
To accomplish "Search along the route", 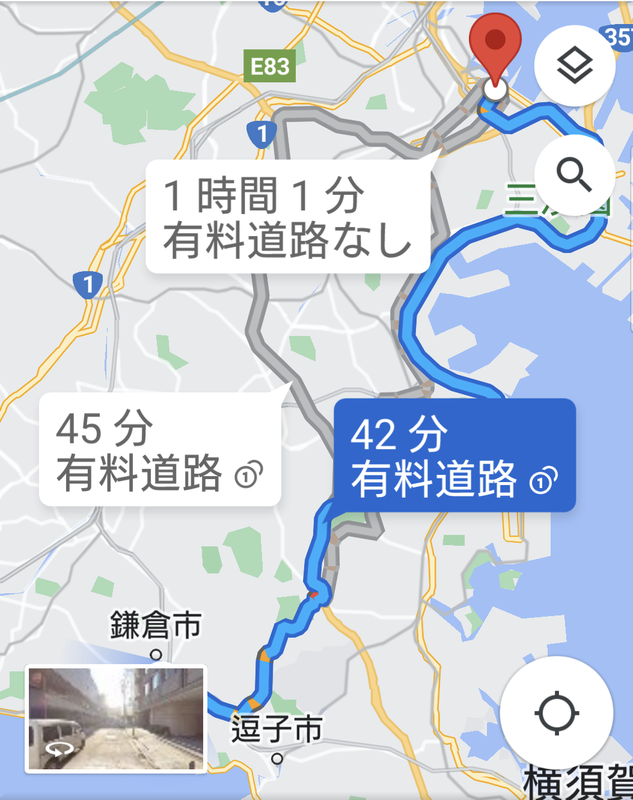I will [x=574, y=176].
